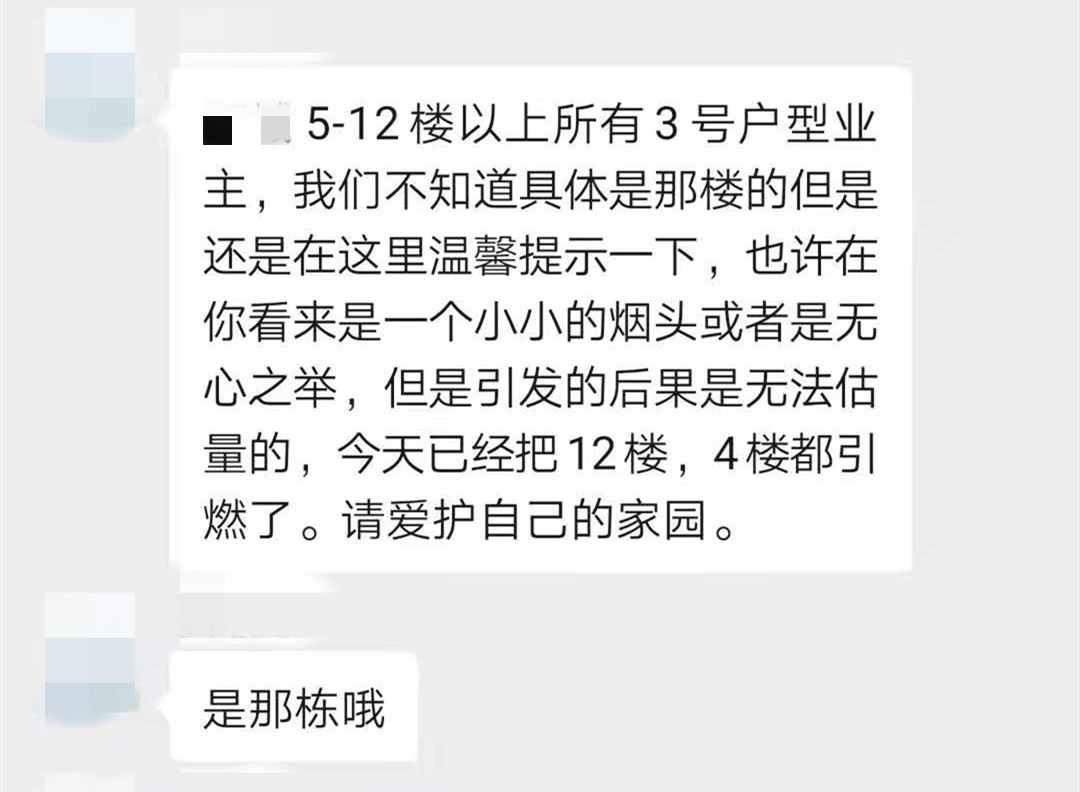The image size is (1080, 792).
Task: Open avatar of the sender who wrote 是那栋哦
Action: click(x=90, y=657)
